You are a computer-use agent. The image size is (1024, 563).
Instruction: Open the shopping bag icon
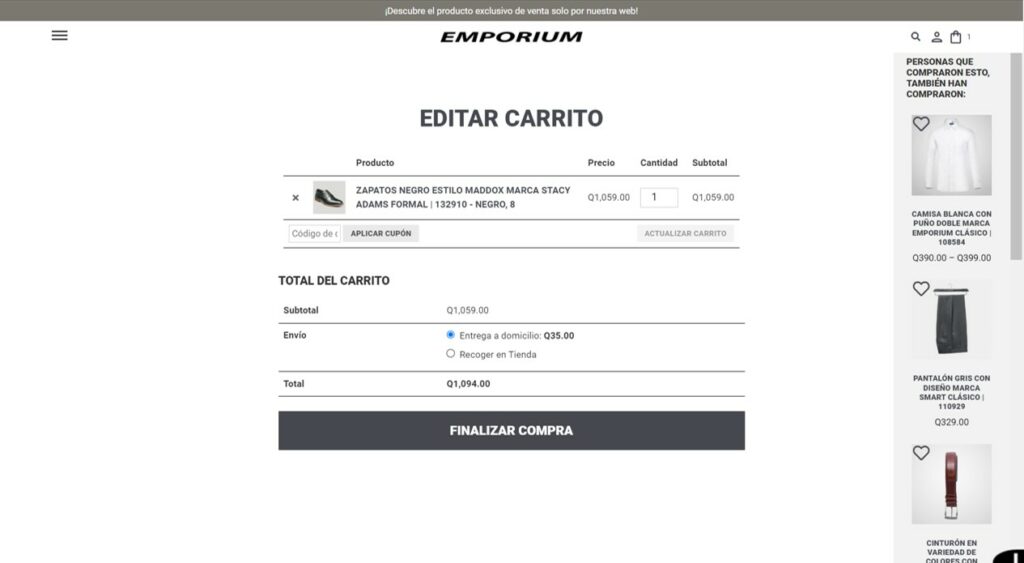[x=956, y=37]
